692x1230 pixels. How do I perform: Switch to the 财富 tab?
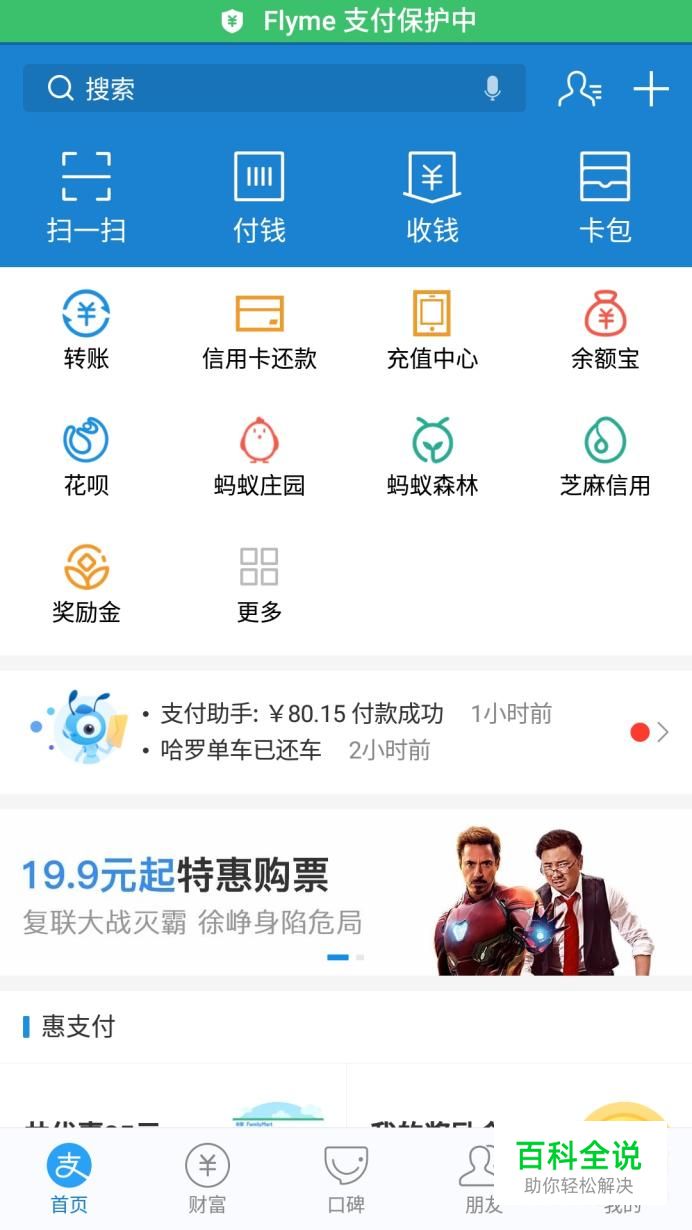(x=207, y=1178)
